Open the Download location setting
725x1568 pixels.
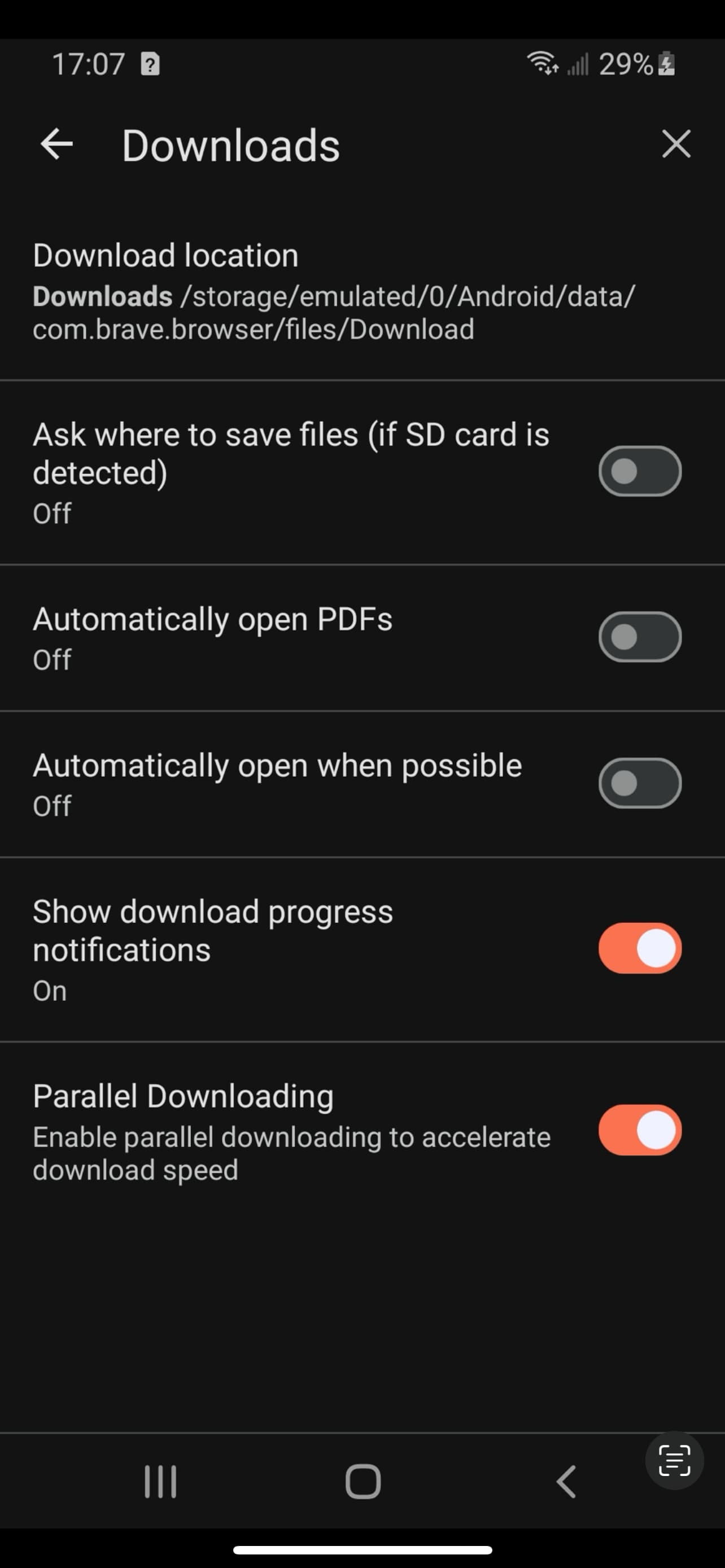(362, 291)
